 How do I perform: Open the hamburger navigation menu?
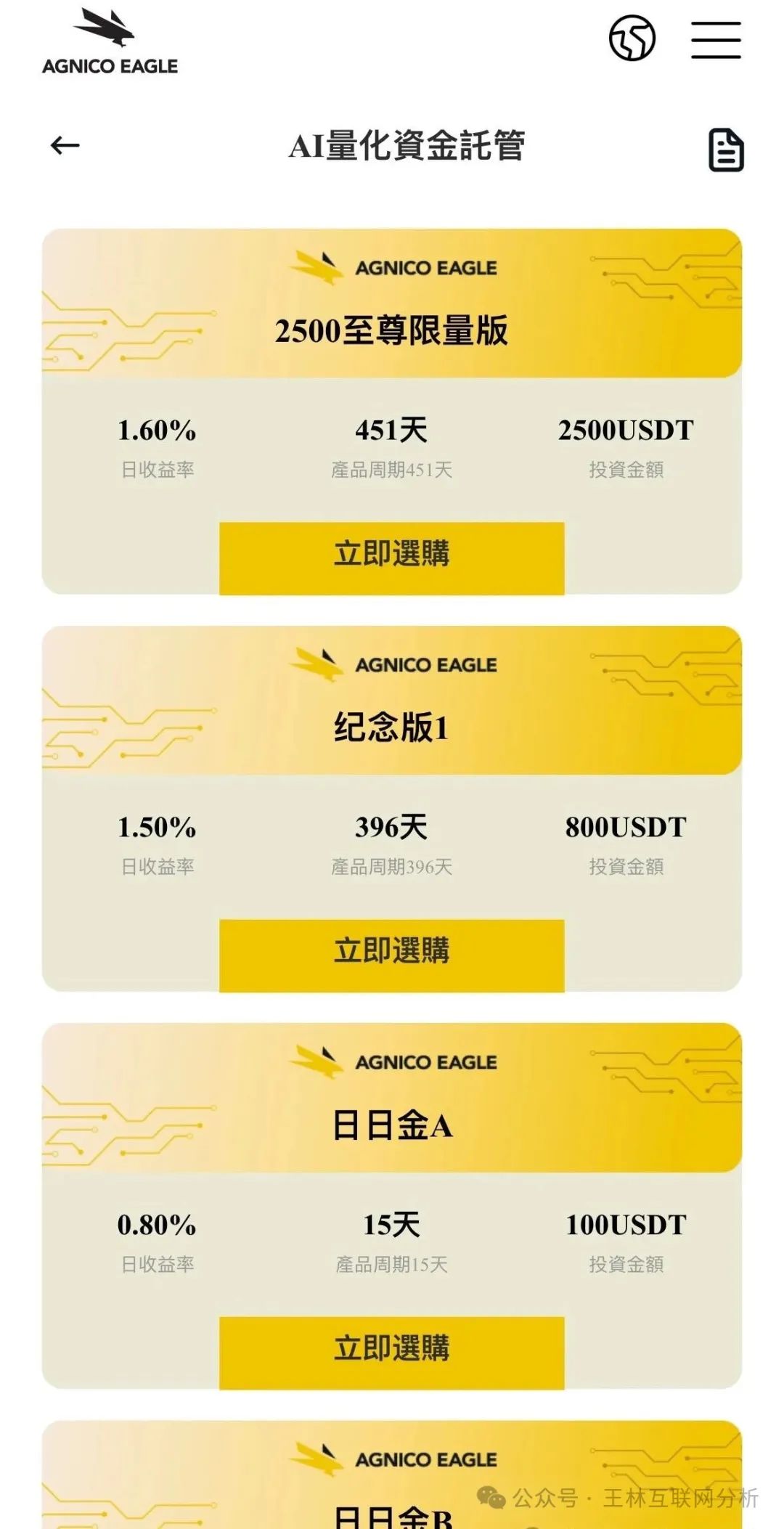coord(714,41)
